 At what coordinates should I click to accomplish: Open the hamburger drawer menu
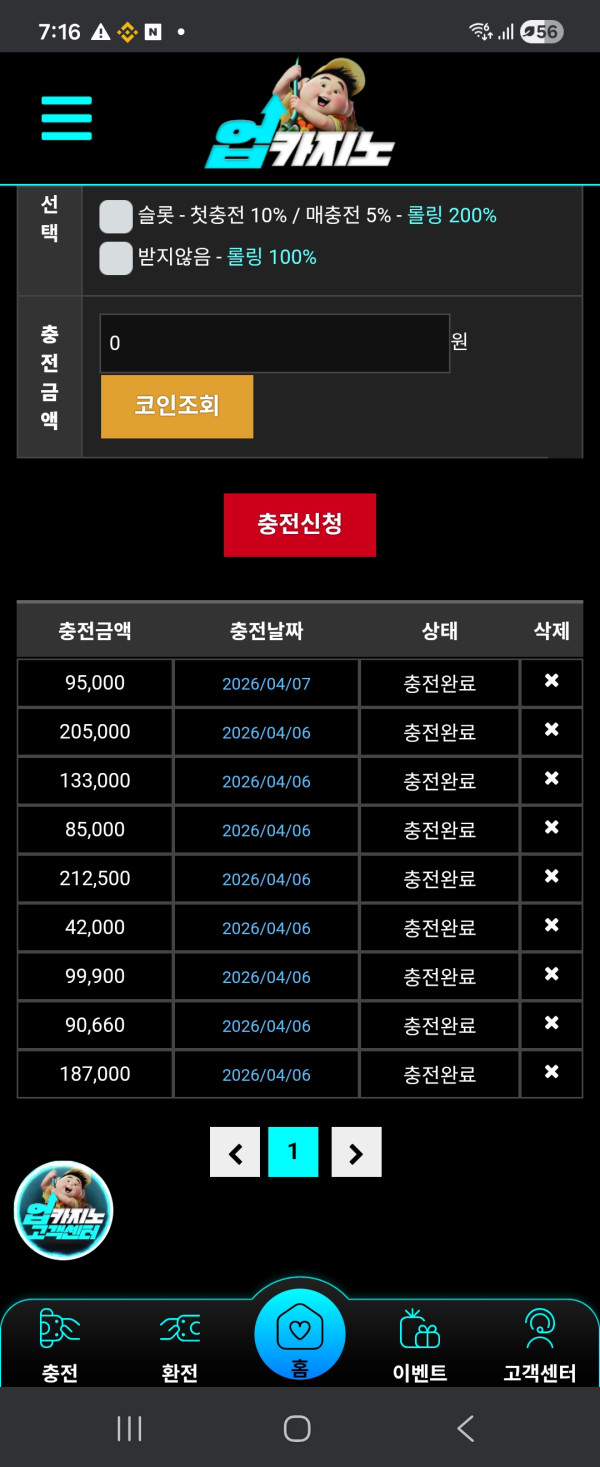point(66,118)
